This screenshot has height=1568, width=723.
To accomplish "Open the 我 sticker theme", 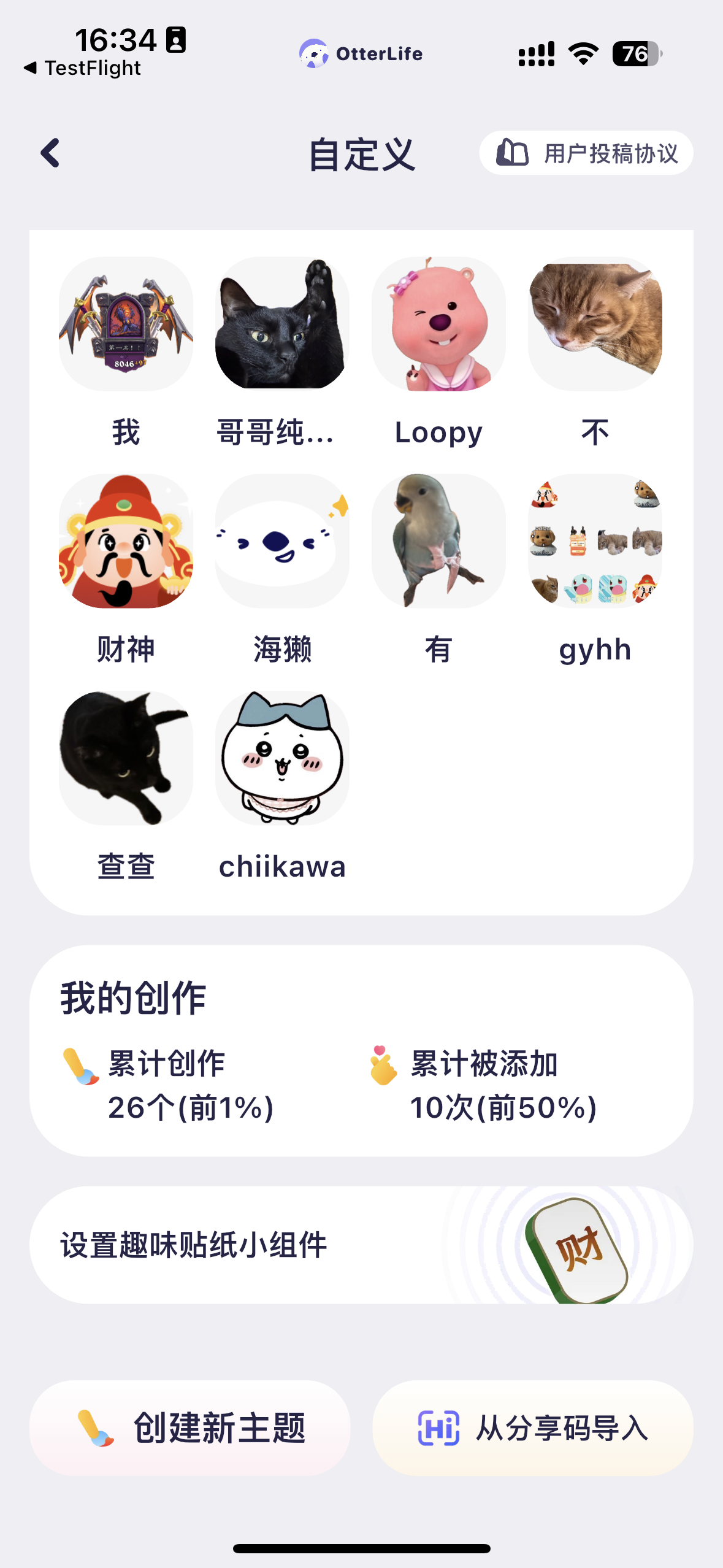I will tap(126, 324).
